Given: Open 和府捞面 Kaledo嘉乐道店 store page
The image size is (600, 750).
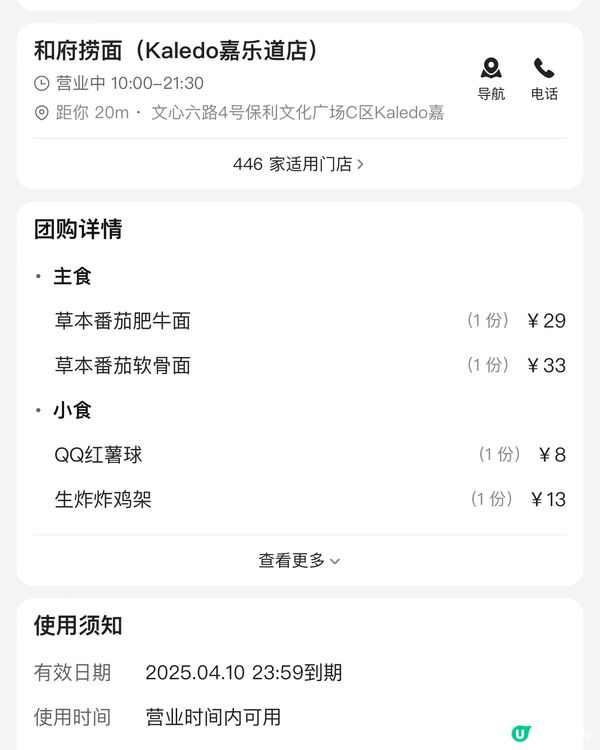Looking at the screenshot, I should click(x=177, y=50).
